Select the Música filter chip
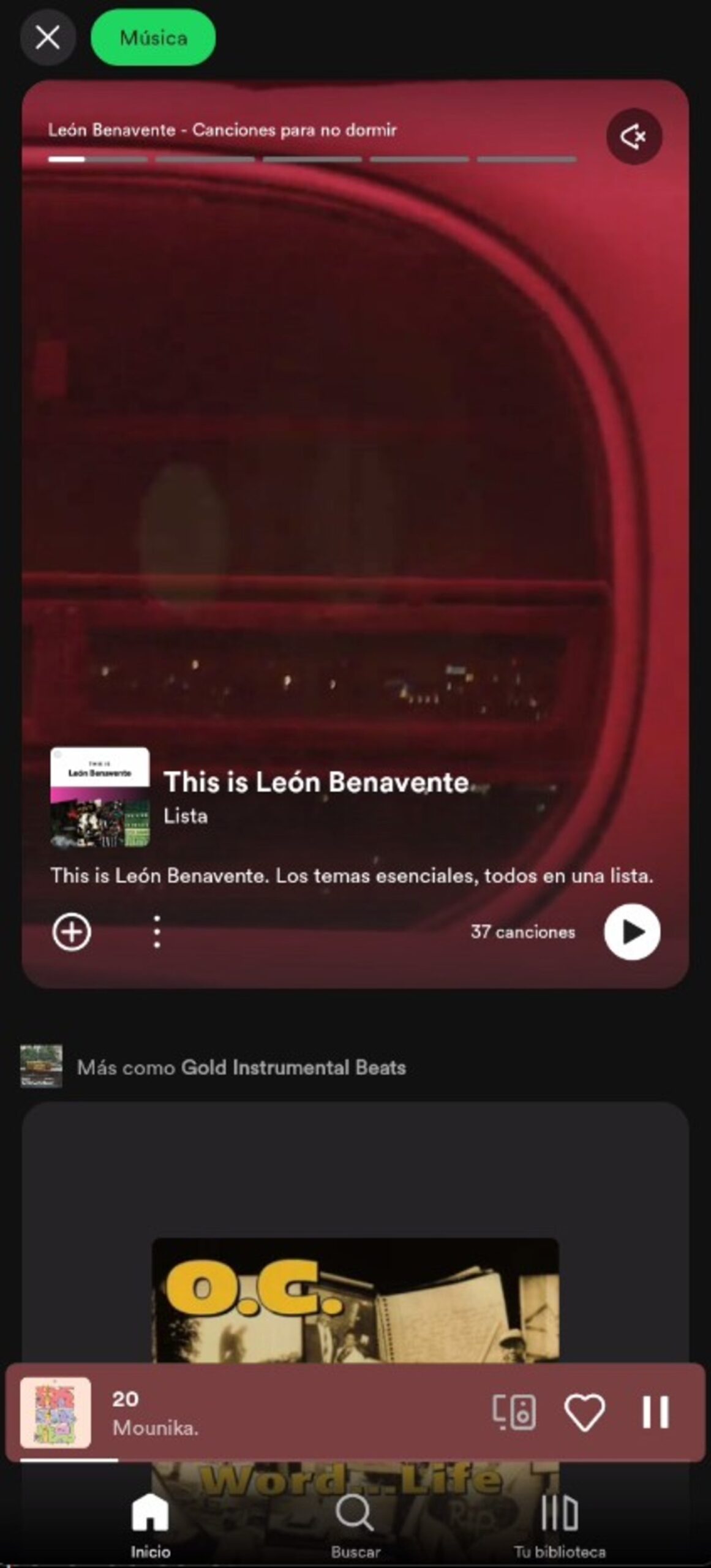 [153, 38]
